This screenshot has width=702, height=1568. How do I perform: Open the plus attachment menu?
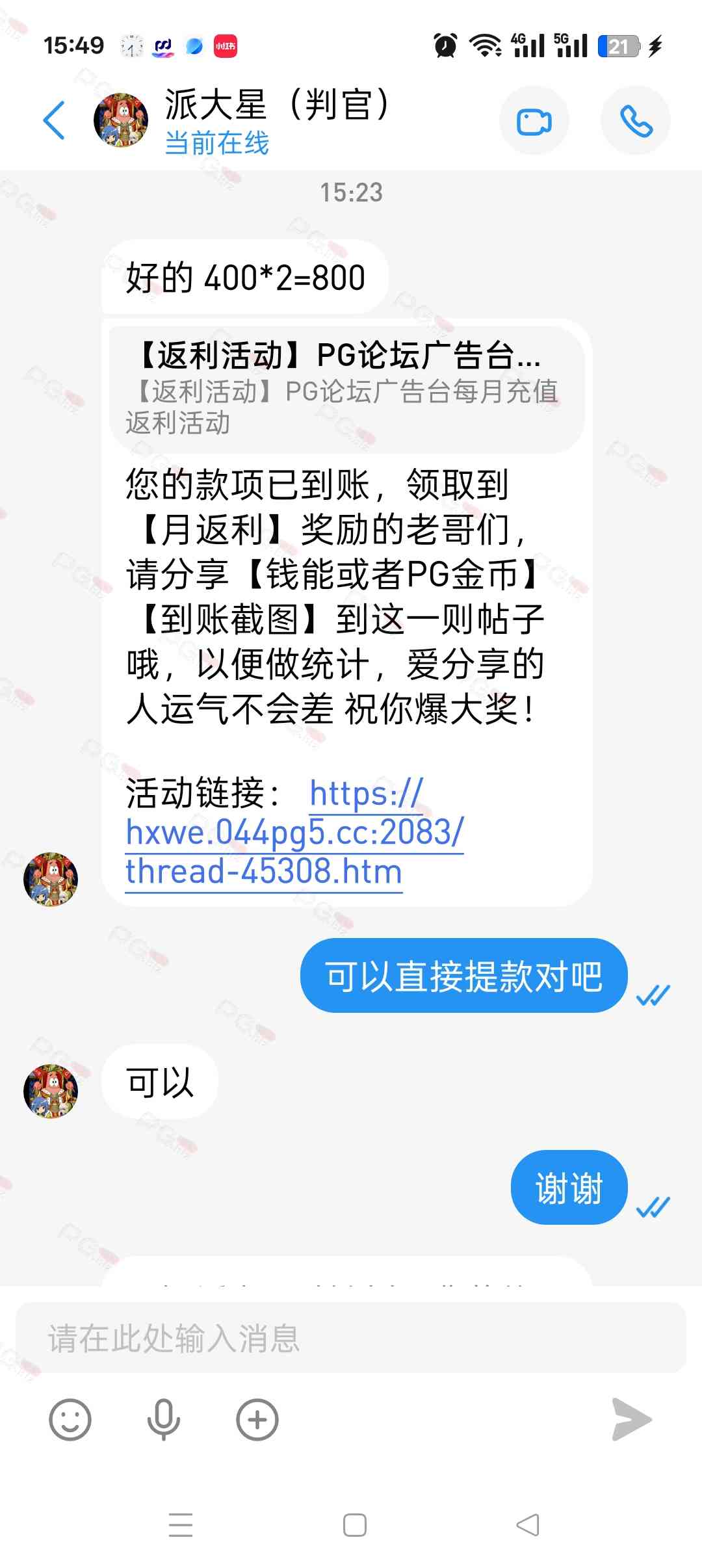(x=257, y=1420)
